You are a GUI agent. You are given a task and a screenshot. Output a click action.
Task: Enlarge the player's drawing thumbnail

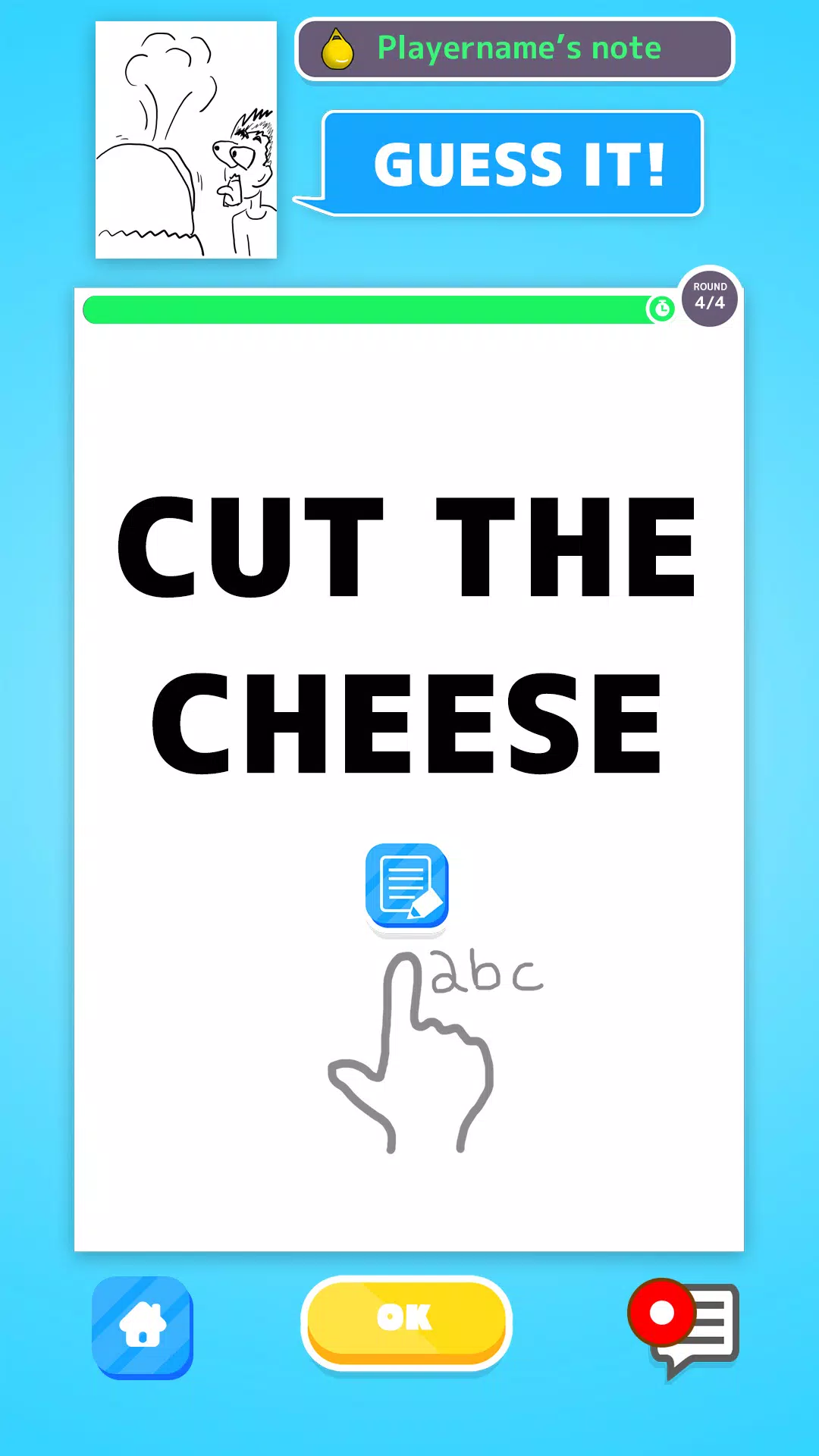[186, 140]
